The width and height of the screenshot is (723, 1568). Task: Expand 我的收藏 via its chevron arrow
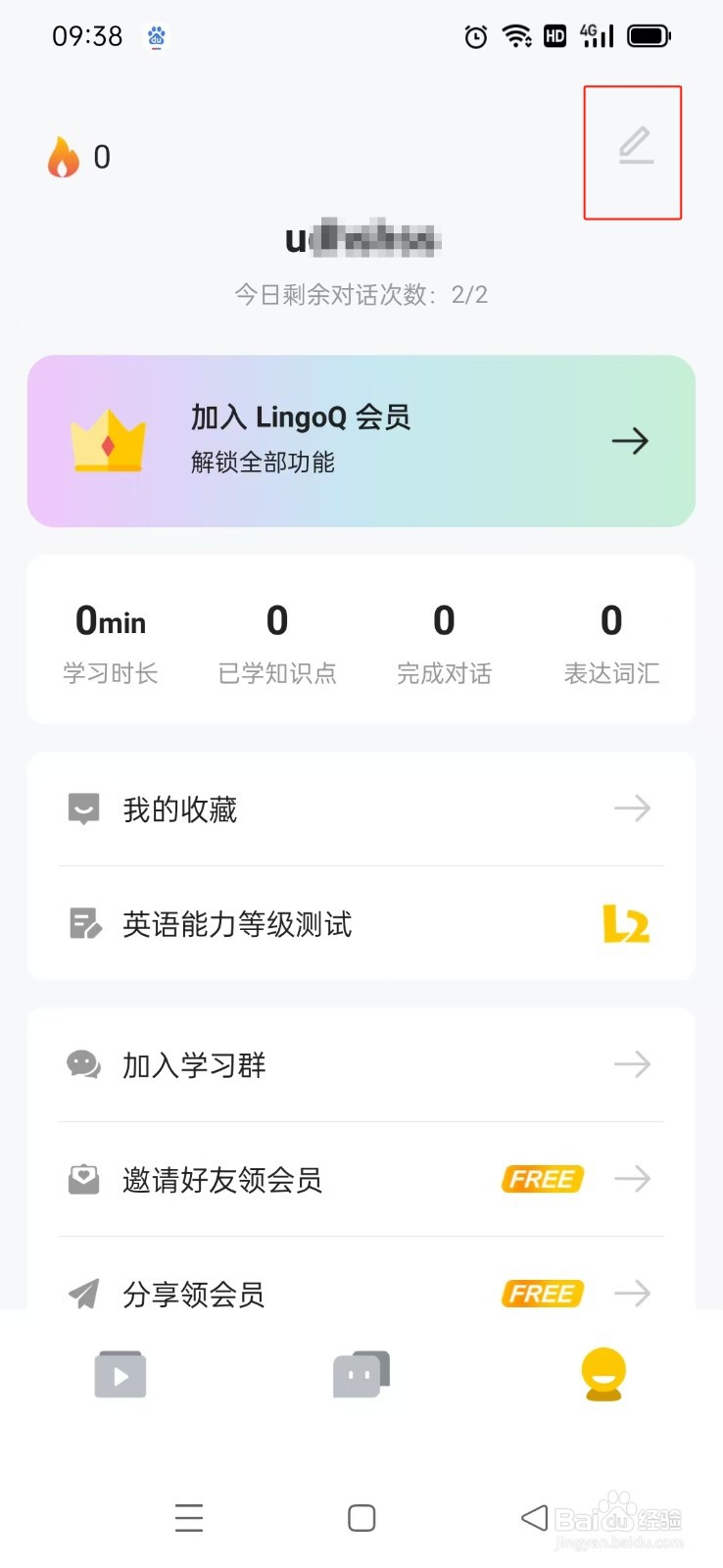click(635, 808)
